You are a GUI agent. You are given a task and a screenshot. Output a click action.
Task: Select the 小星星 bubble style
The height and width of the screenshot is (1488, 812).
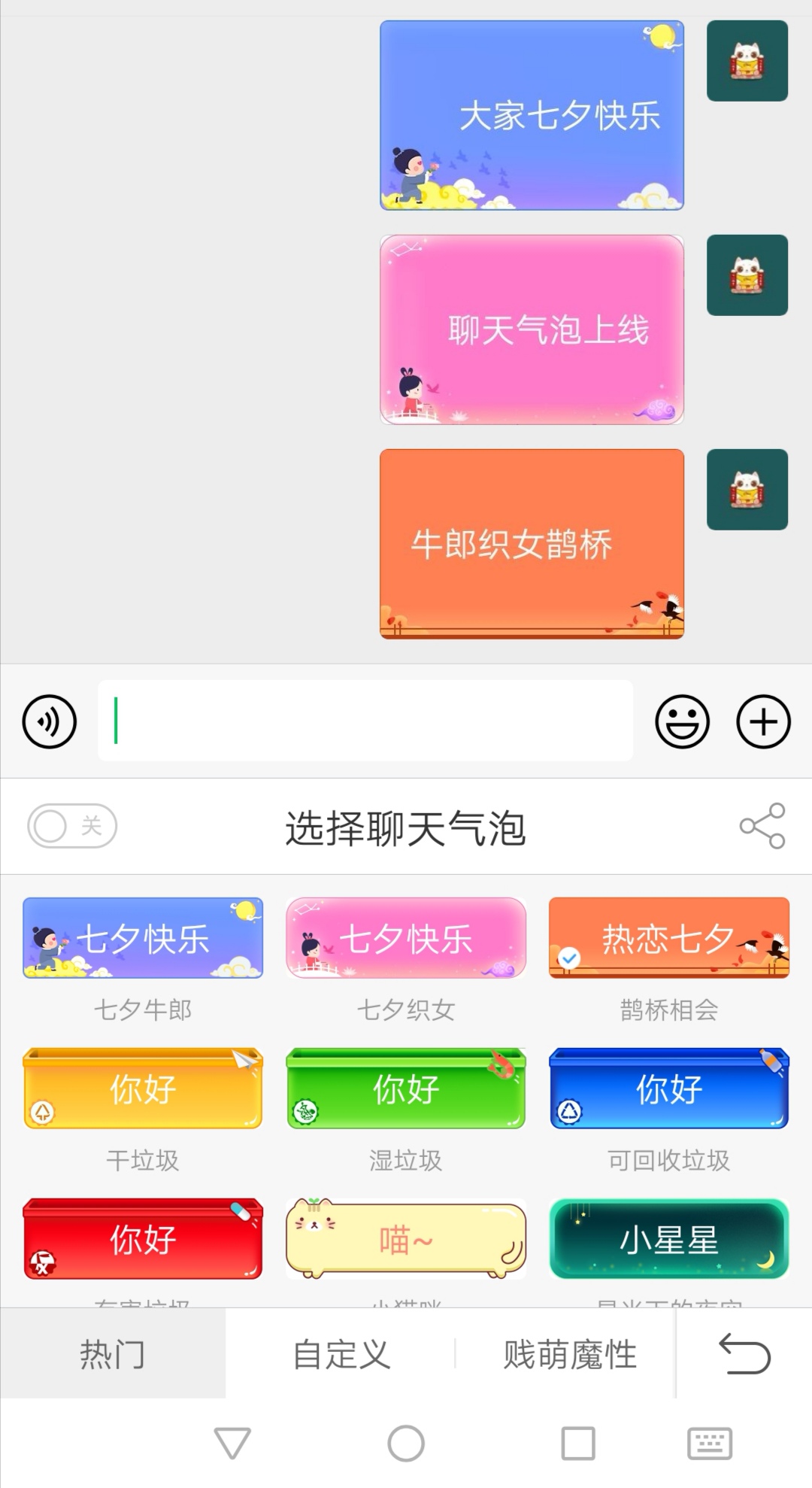(x=669, y=1240)
